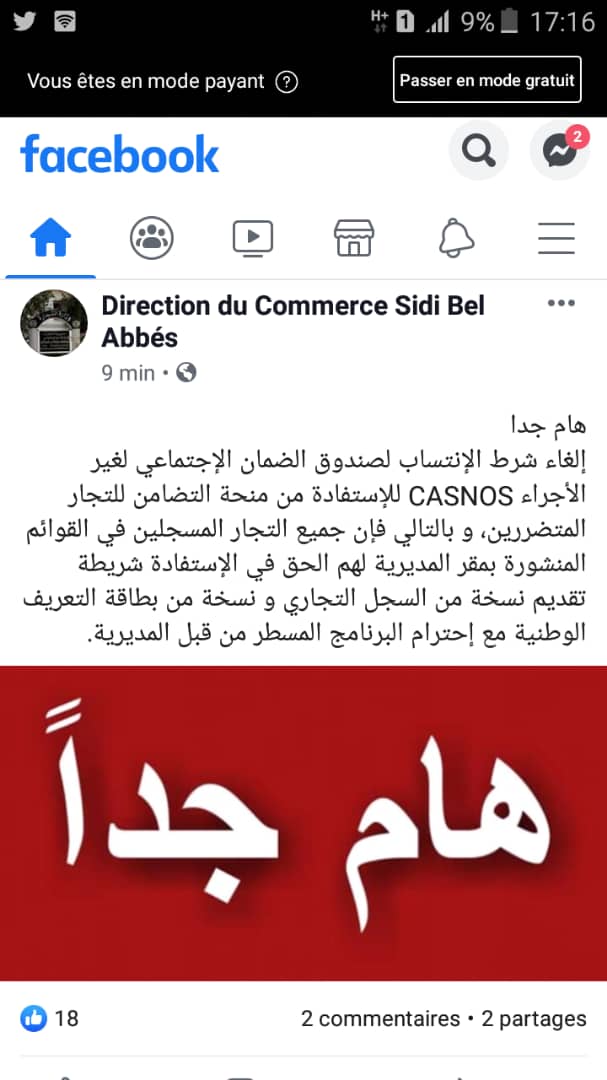Open the notifications bell tab
This screenshot has height=1080, width=607.
[x=456, y=238]
